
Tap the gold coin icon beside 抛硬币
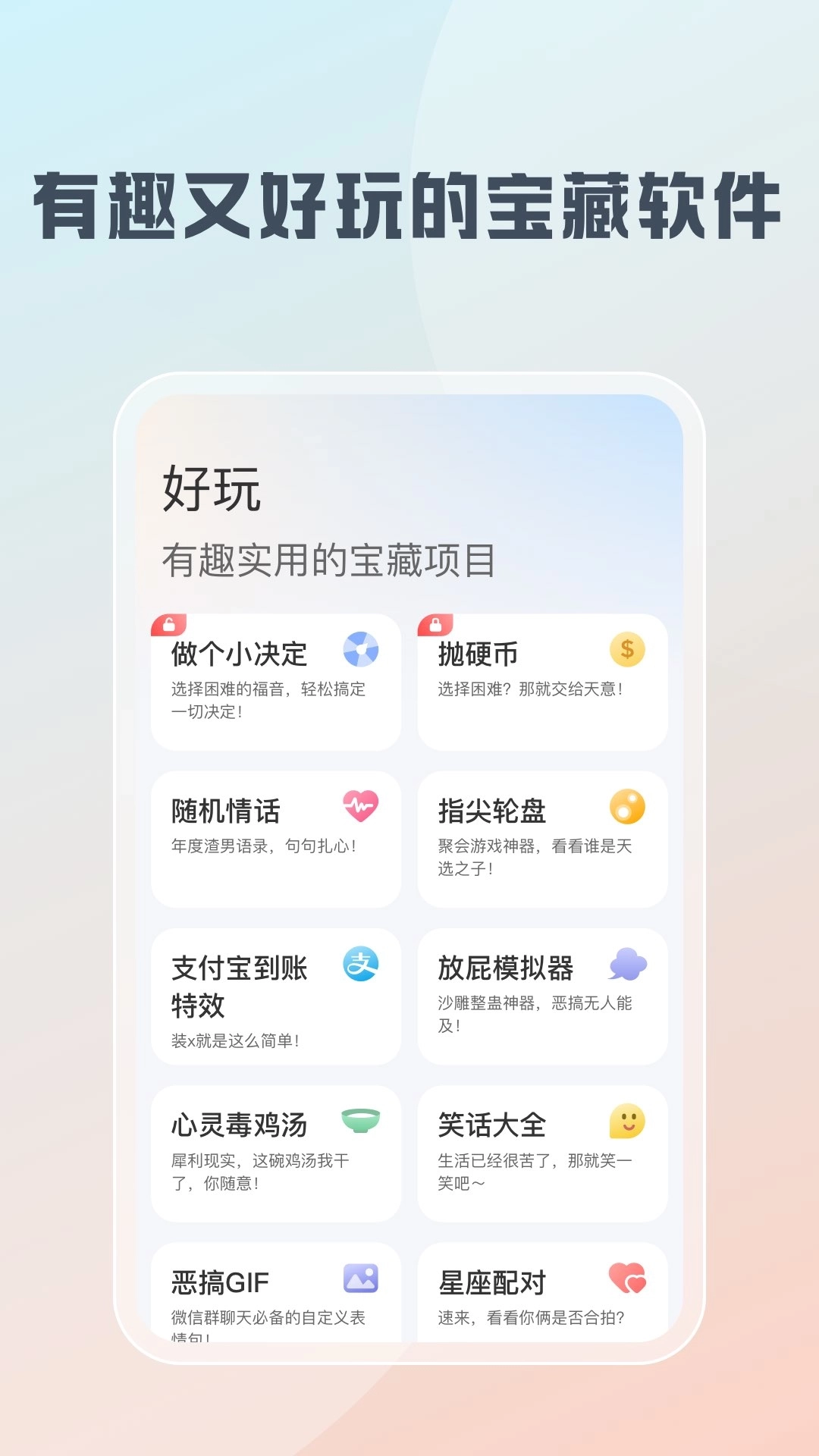[x=627, y=648]
